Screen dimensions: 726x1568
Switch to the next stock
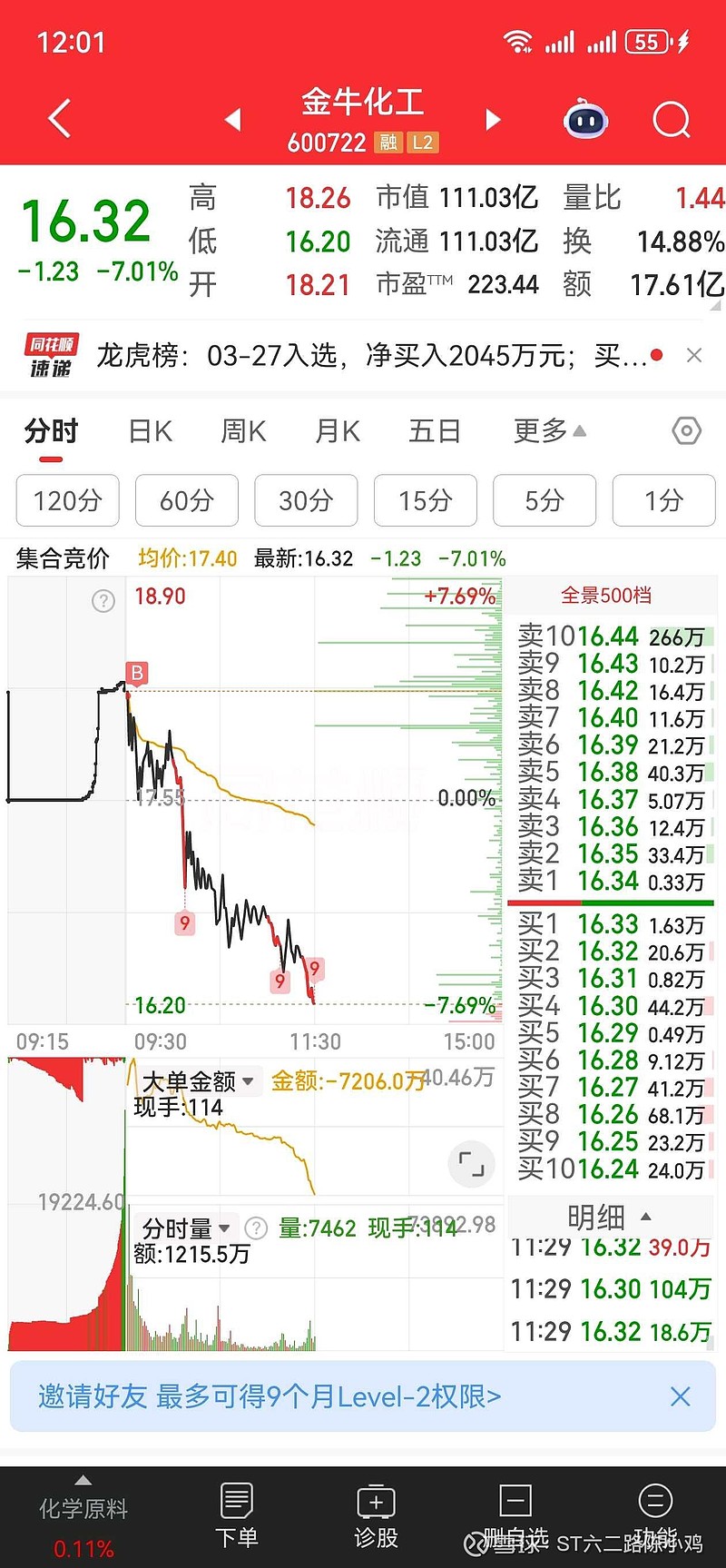[493, 119]
